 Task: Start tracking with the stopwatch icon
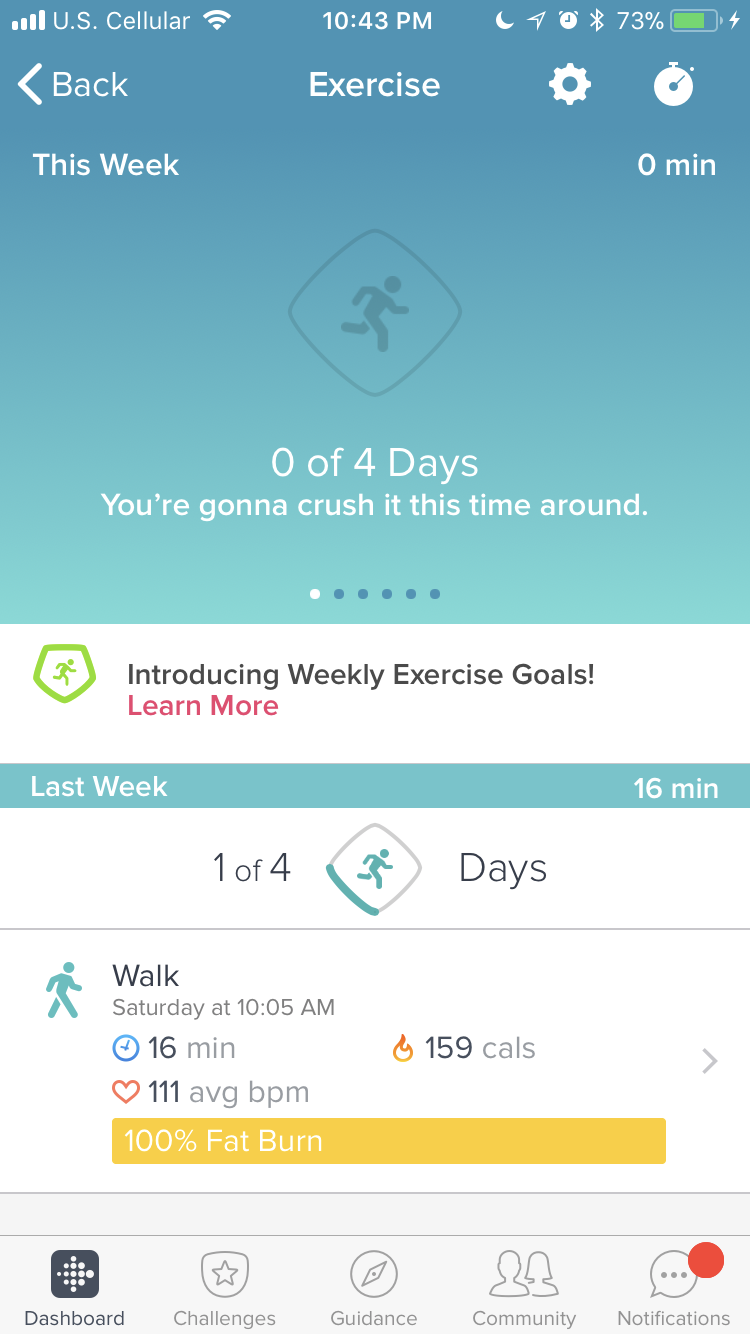tap(673, 84)
